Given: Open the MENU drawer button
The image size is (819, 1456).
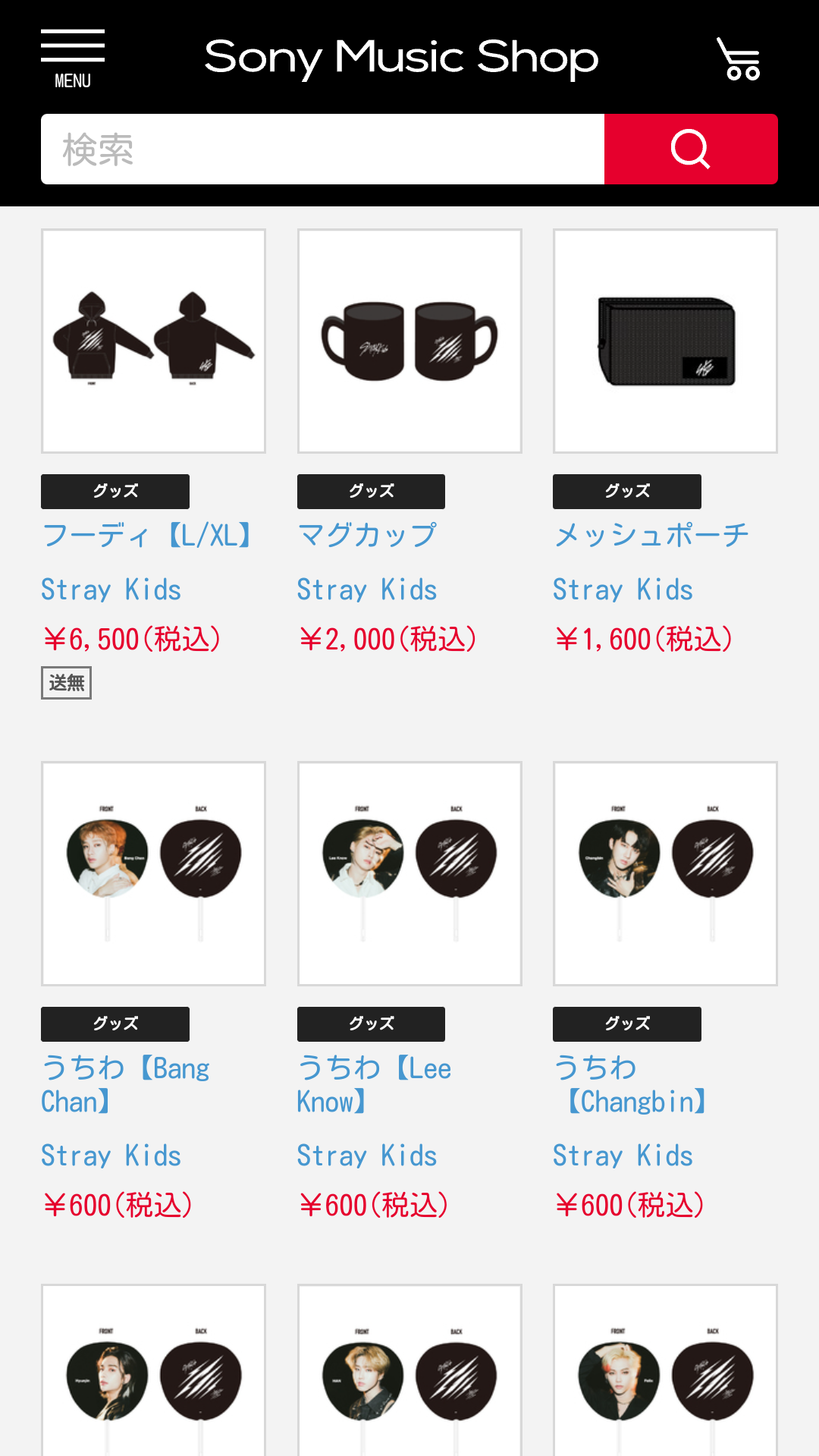Looking at the screenshot, I should 73,59.
